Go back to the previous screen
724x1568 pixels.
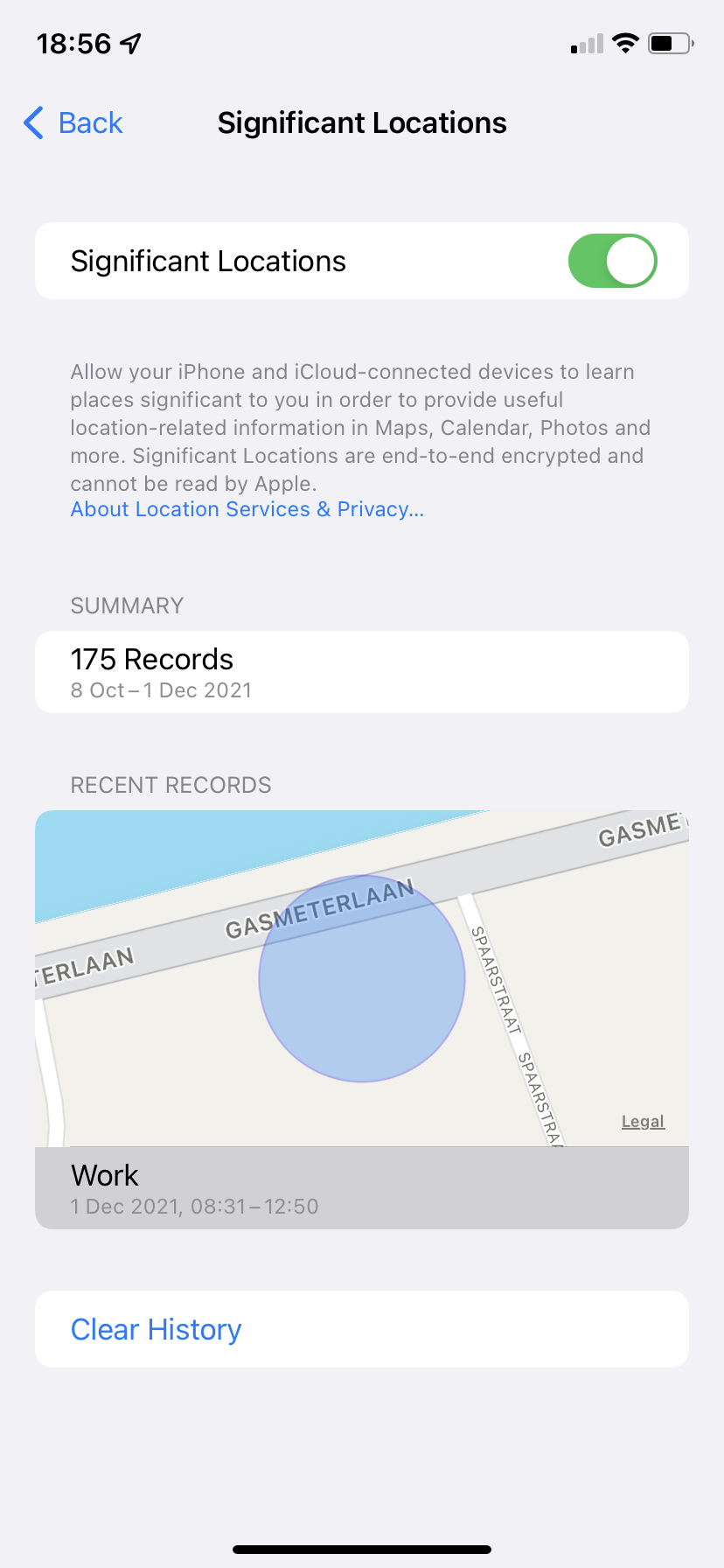point(73,123)
